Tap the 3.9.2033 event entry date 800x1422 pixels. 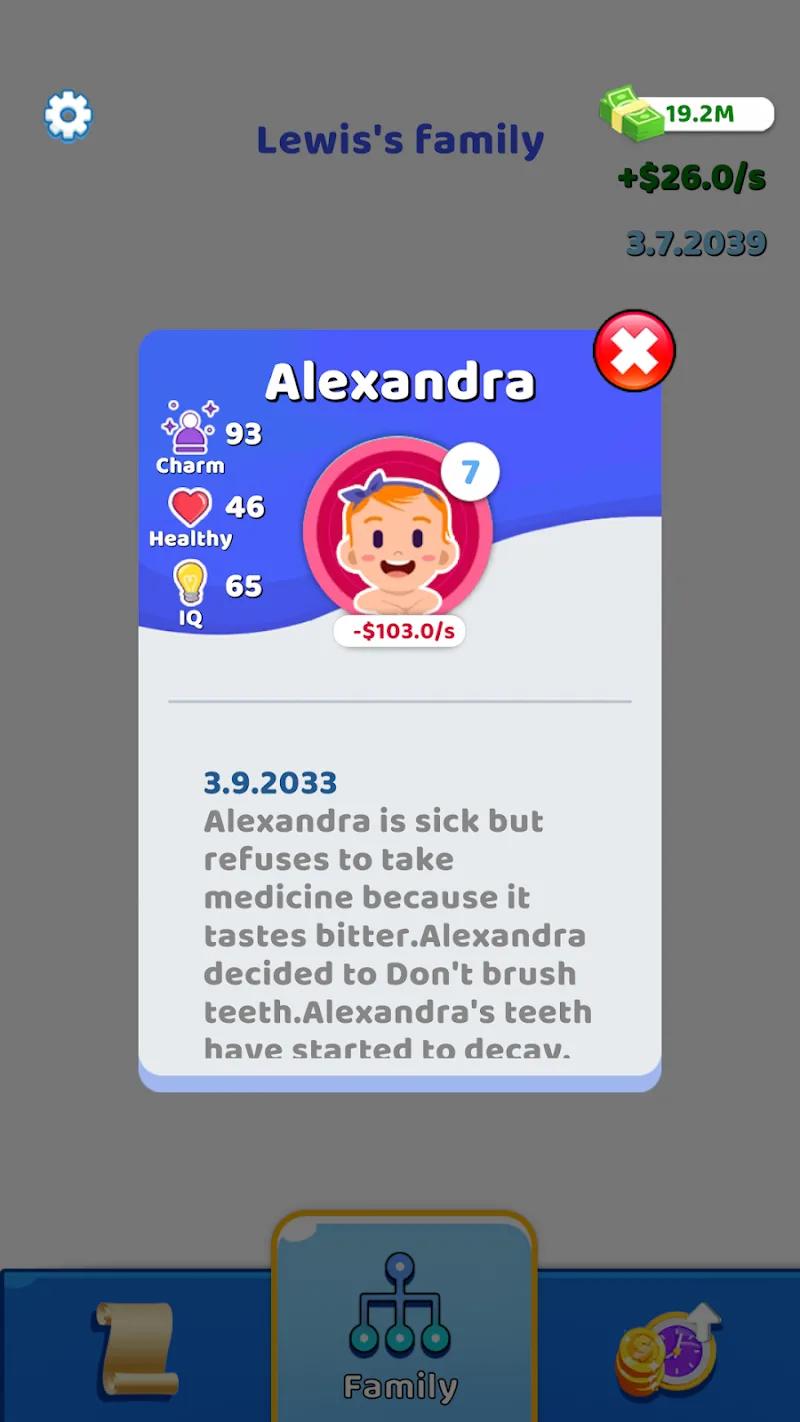pyautogui.click(x=271, y=783)
